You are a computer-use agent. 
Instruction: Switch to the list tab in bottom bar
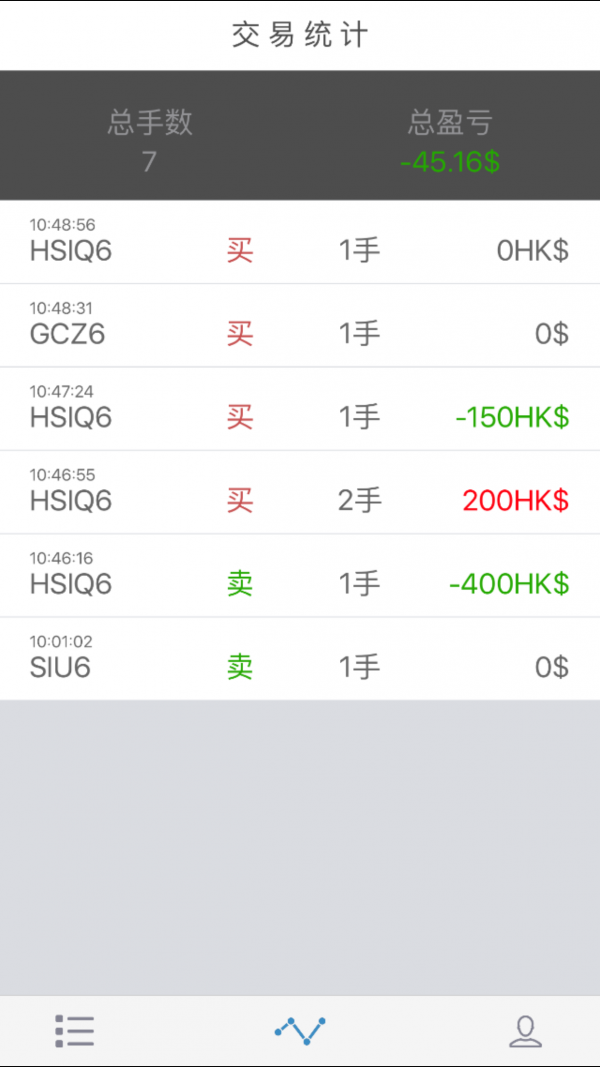[x=75, y=1031]
